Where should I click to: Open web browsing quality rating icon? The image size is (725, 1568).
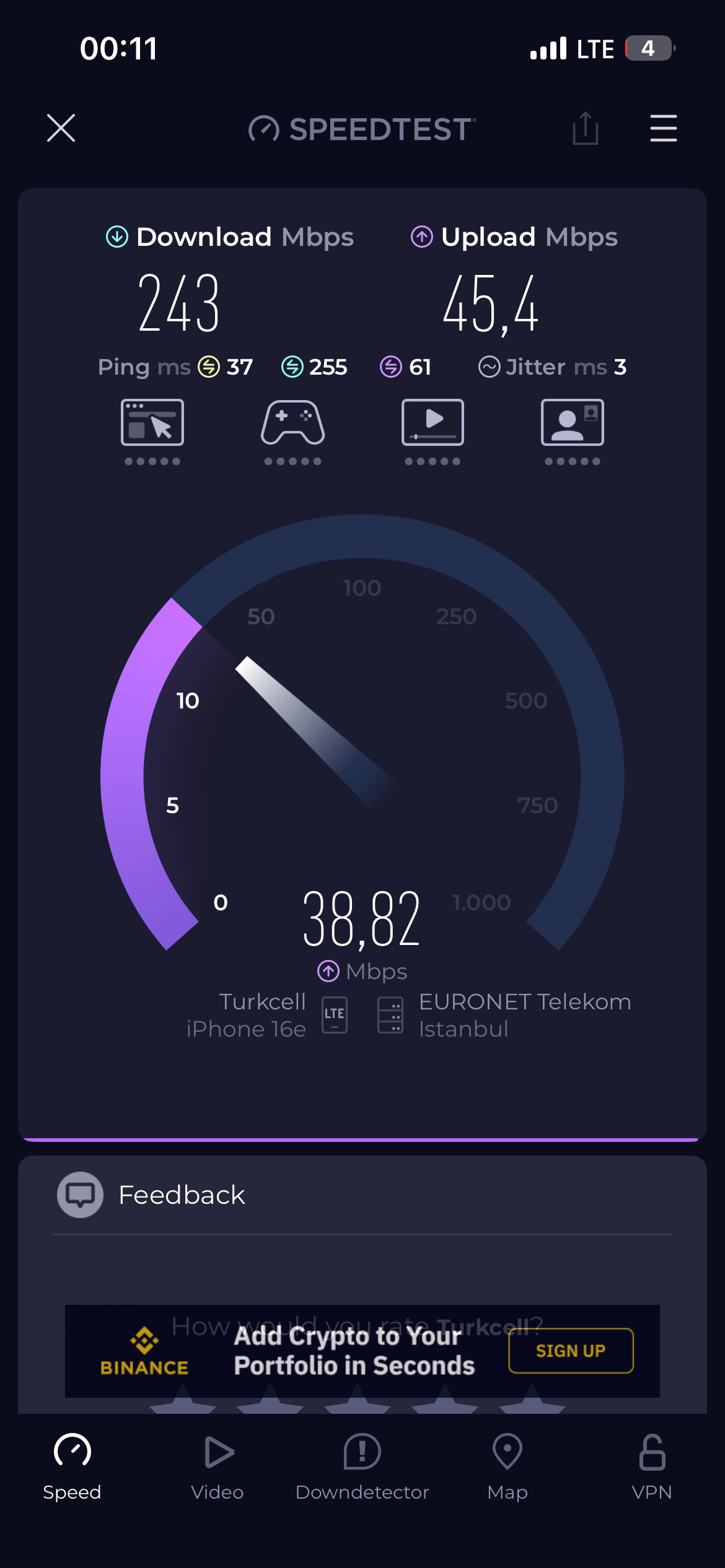pyautogui.click(x=152, y=422)
